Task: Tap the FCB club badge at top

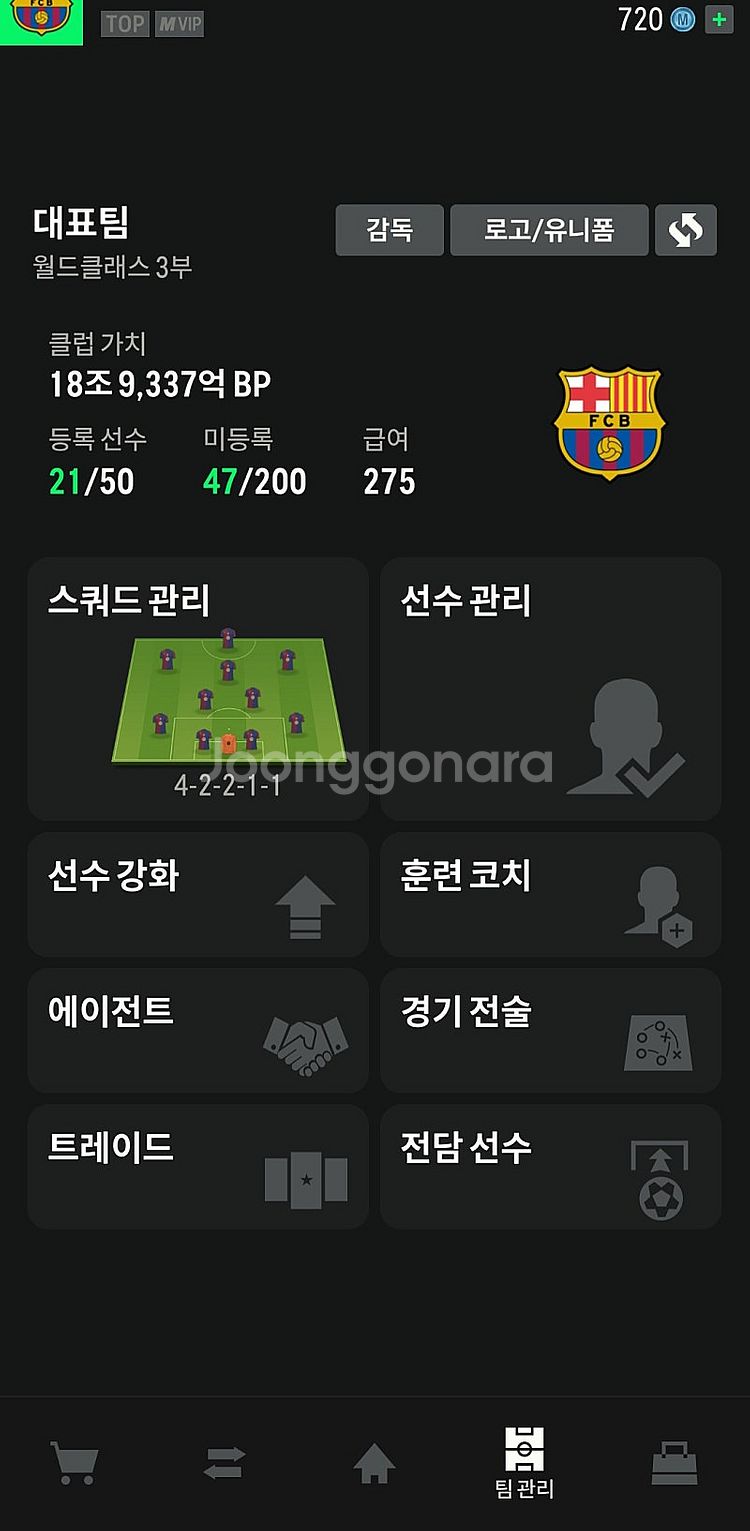Action: pos(41,19)
